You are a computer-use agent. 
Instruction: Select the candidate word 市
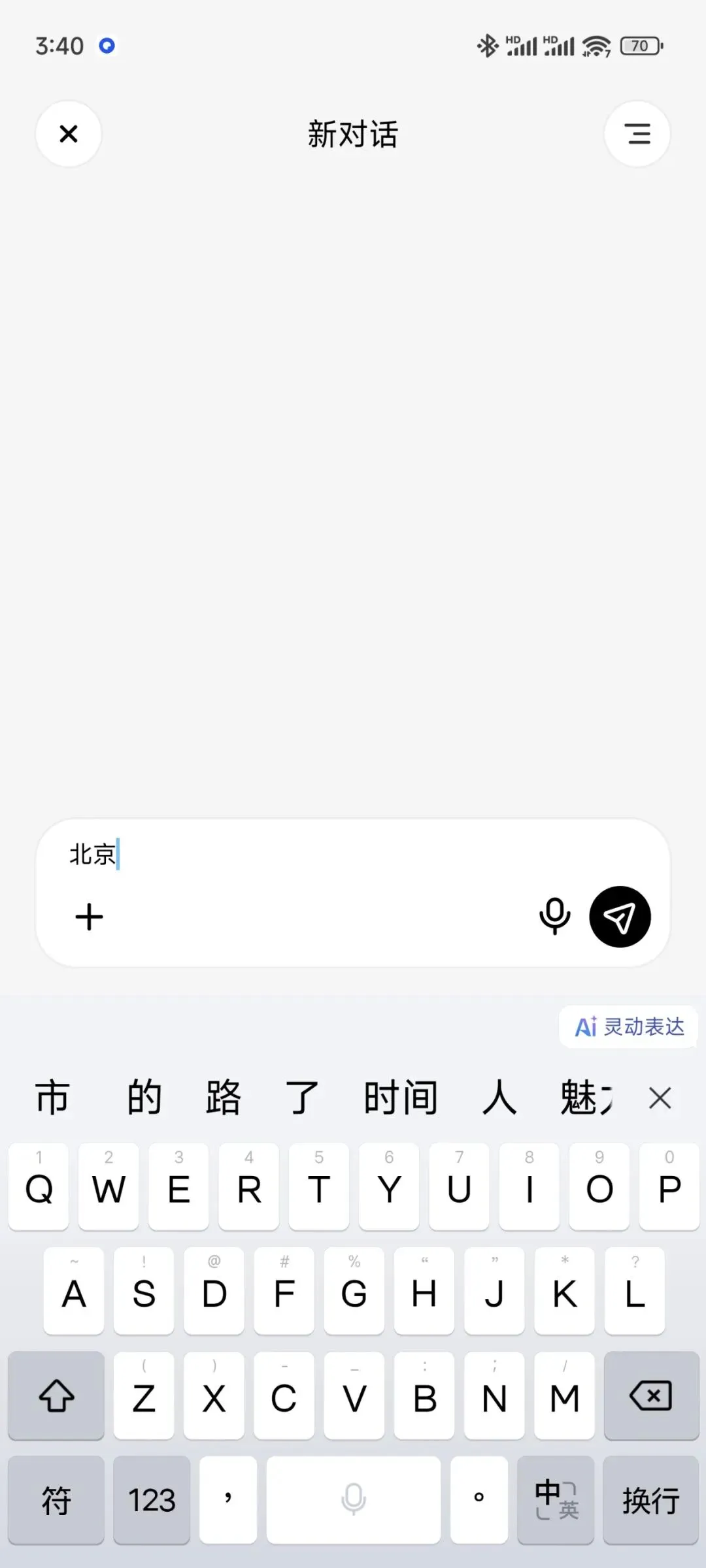[52, 1098]
